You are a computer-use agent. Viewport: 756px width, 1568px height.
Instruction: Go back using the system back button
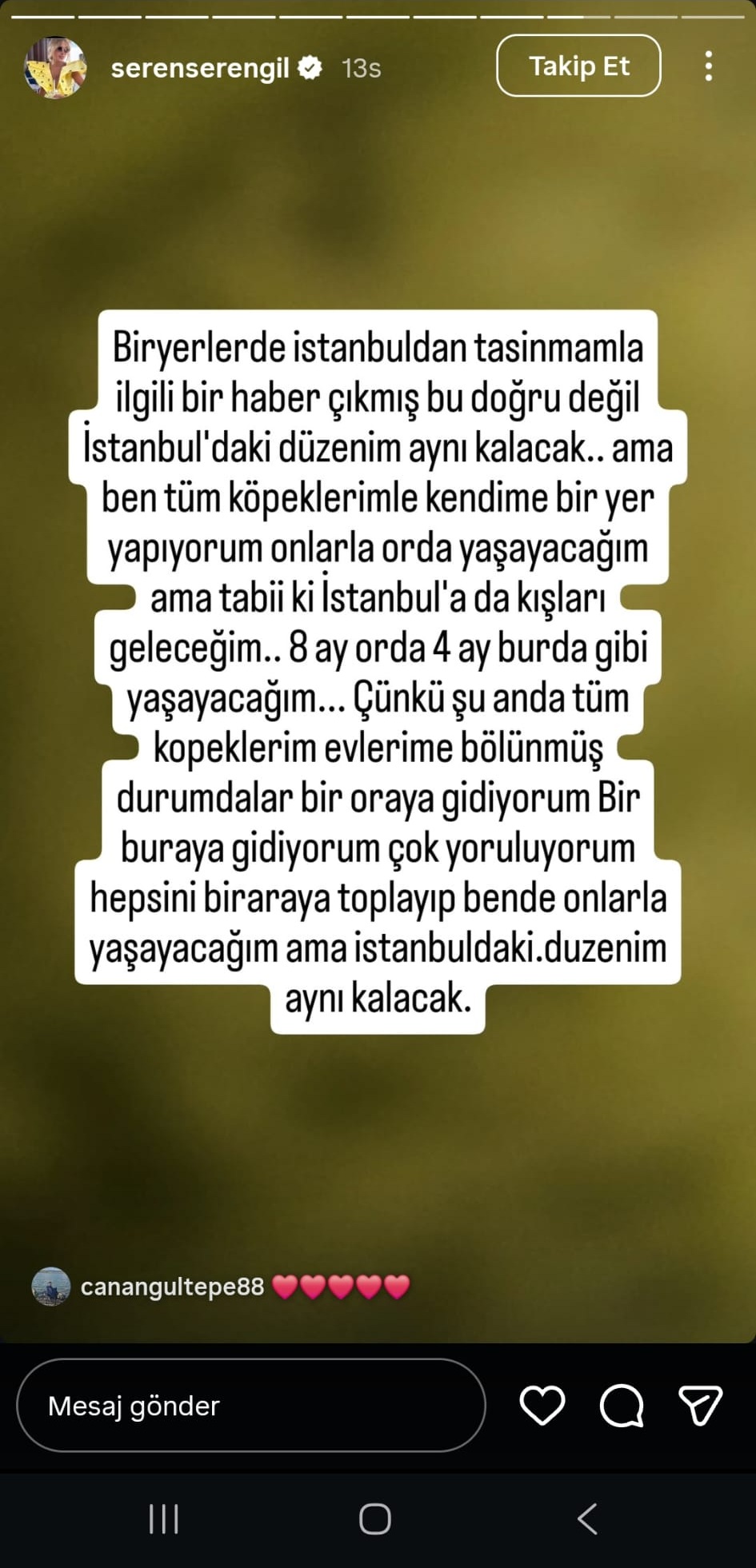click(587, 1518)
